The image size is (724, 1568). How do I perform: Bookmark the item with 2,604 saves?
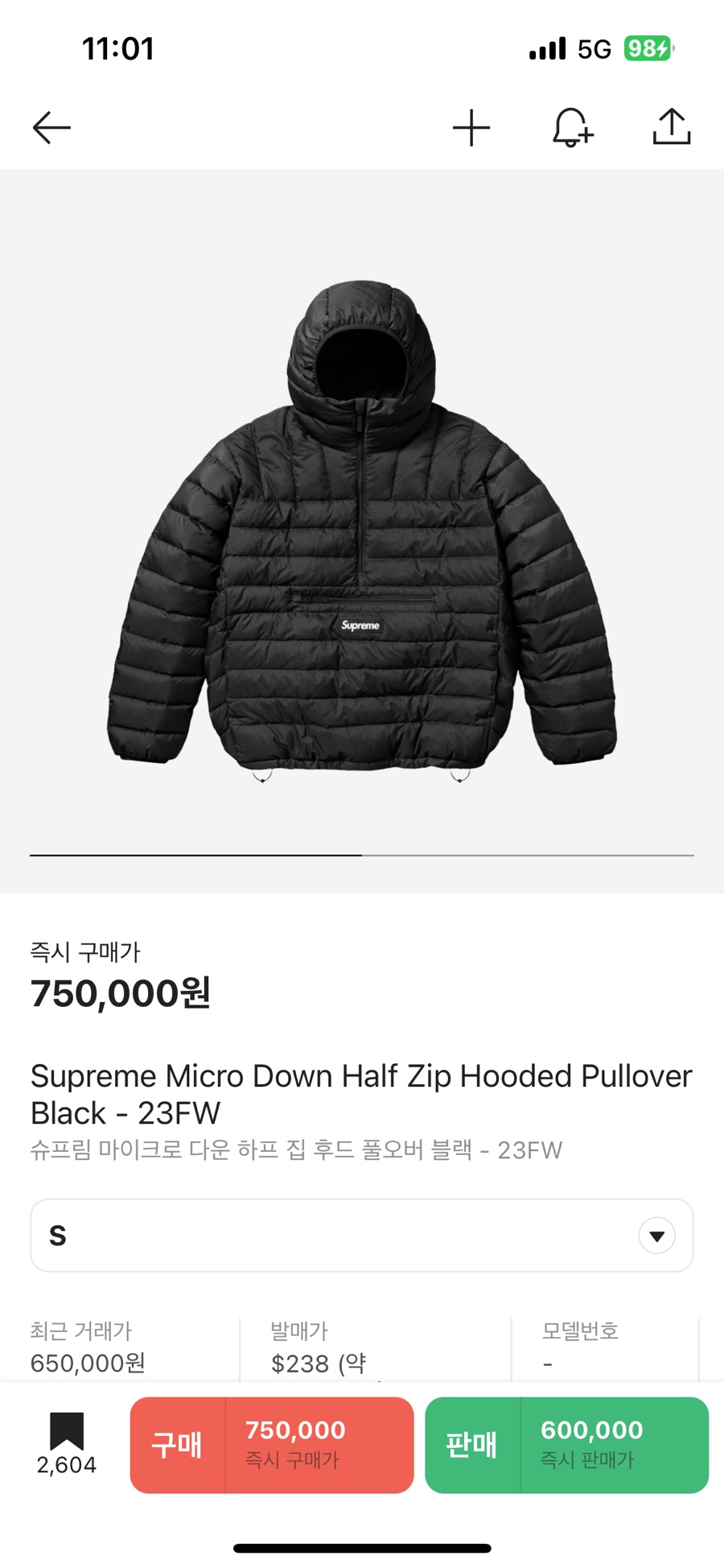coord(67,1432)
